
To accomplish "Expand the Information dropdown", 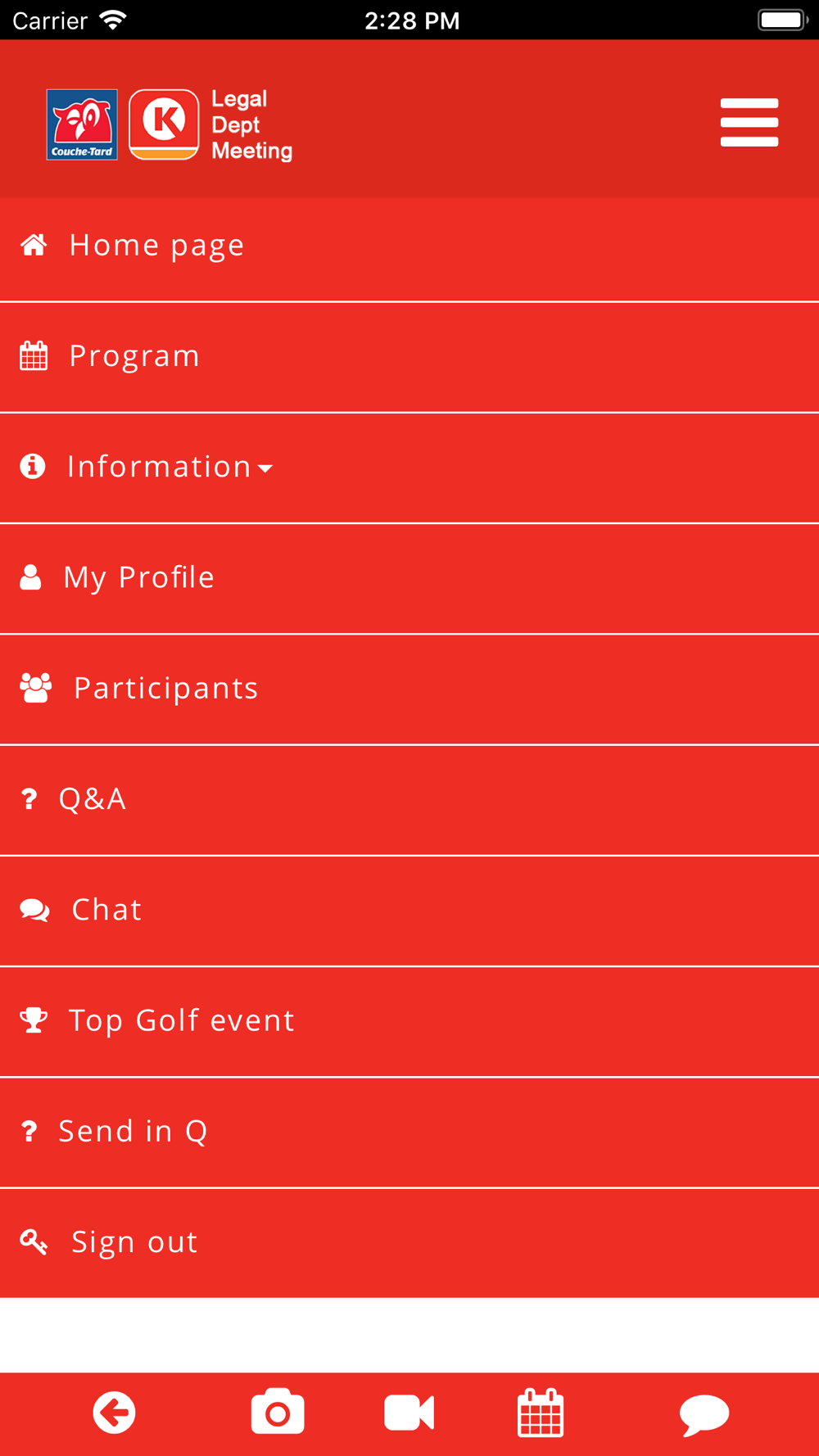I will pyautogui.click(x=409, y=468).
